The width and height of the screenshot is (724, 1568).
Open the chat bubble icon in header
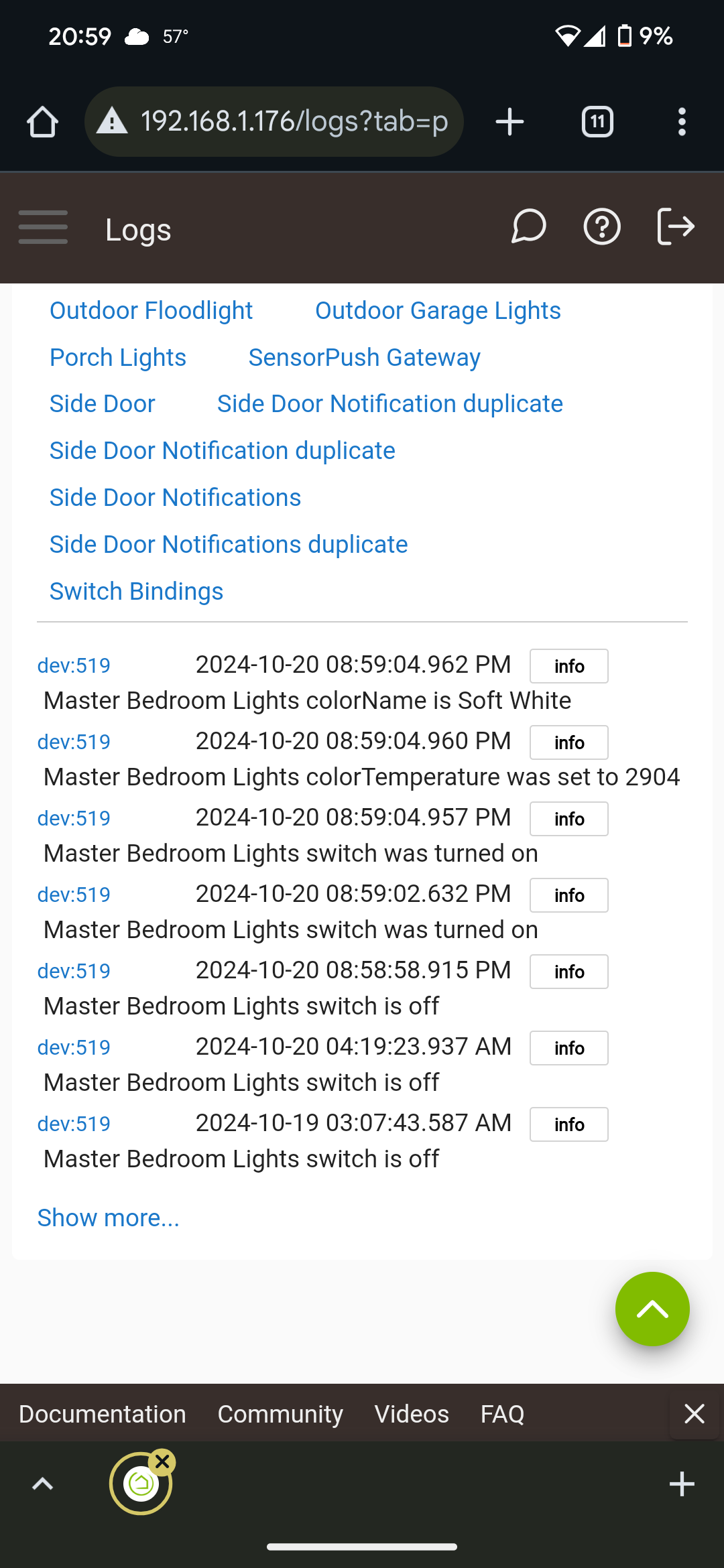529,226
